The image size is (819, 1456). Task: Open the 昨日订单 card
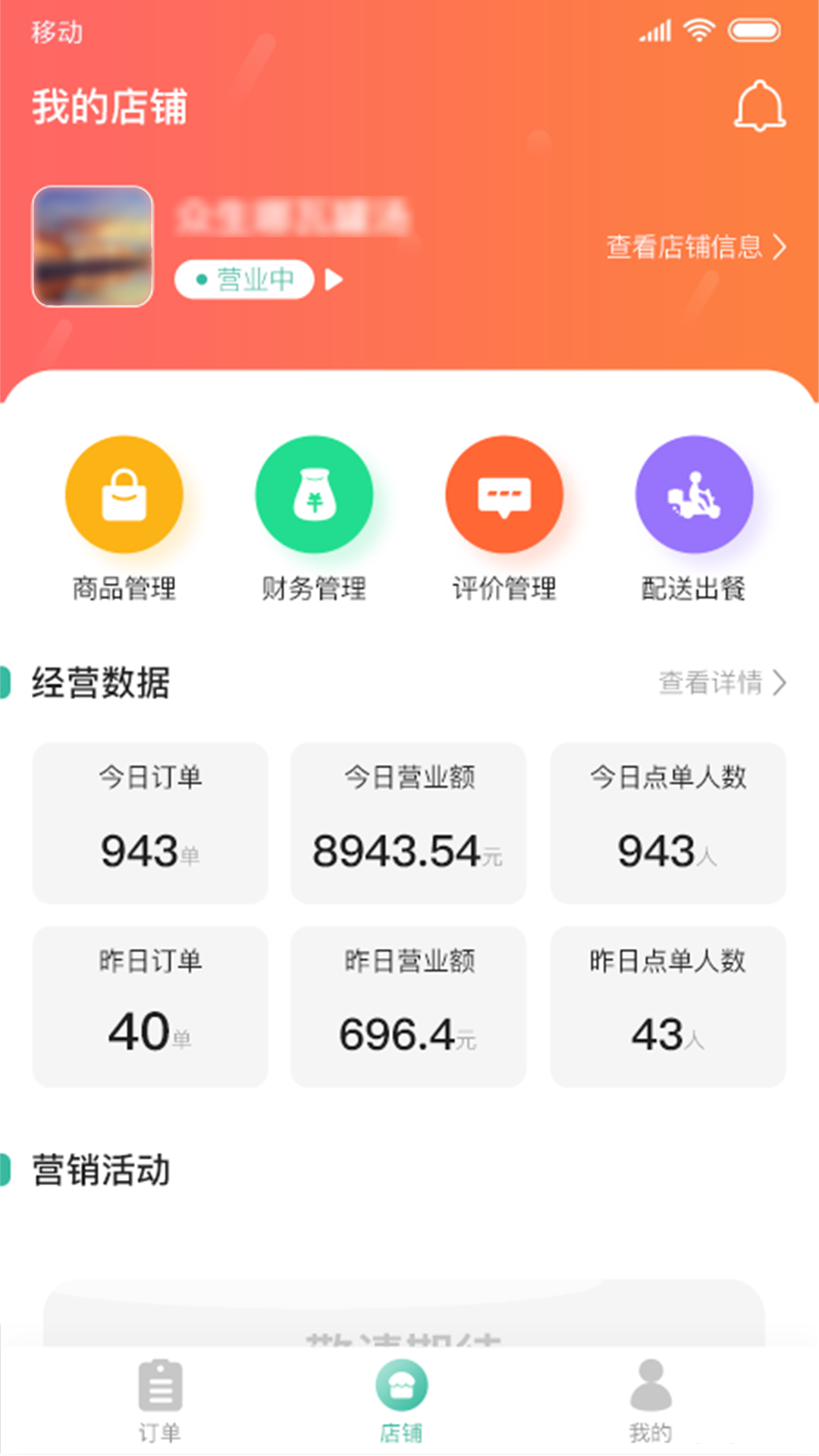(150, 1007)
